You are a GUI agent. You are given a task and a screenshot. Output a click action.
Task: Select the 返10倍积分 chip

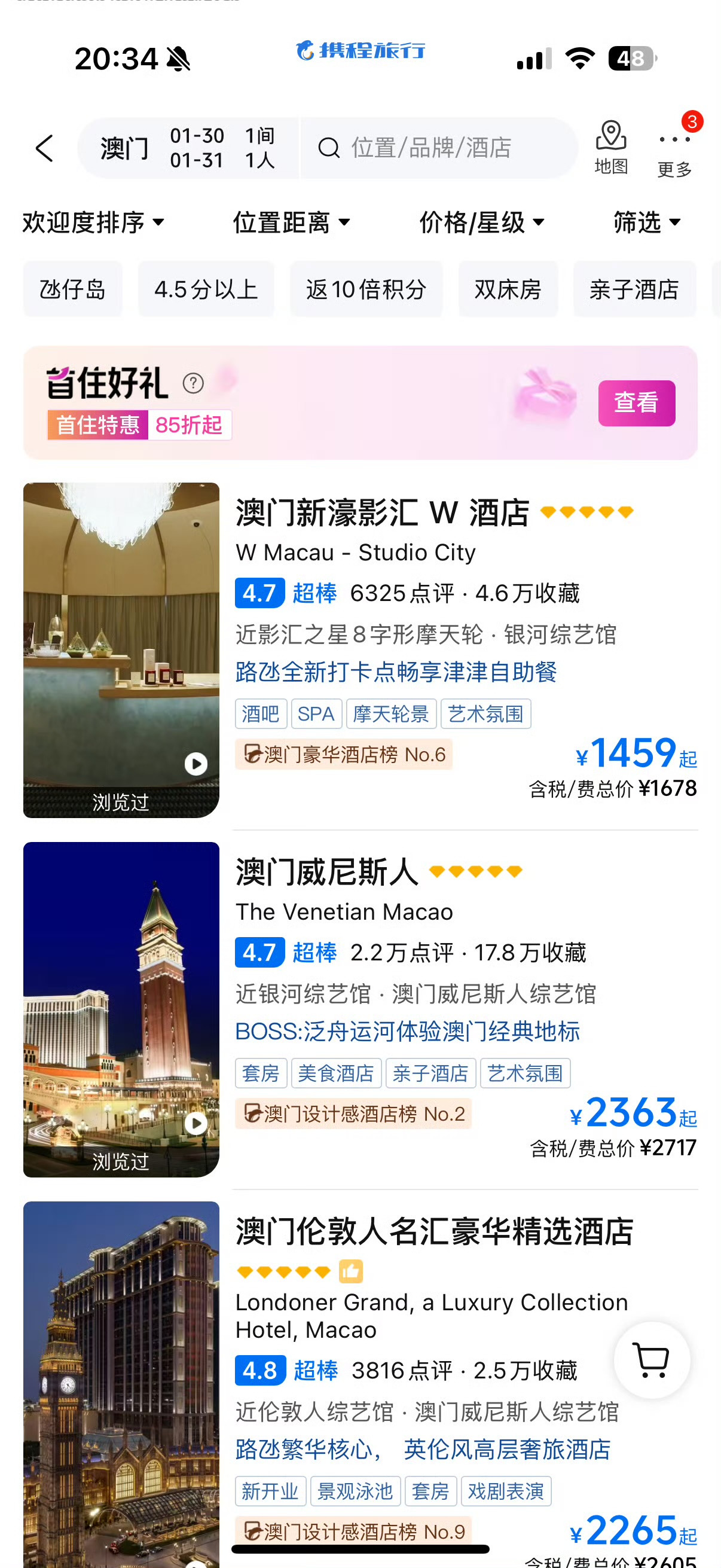(x=366, y=289)
